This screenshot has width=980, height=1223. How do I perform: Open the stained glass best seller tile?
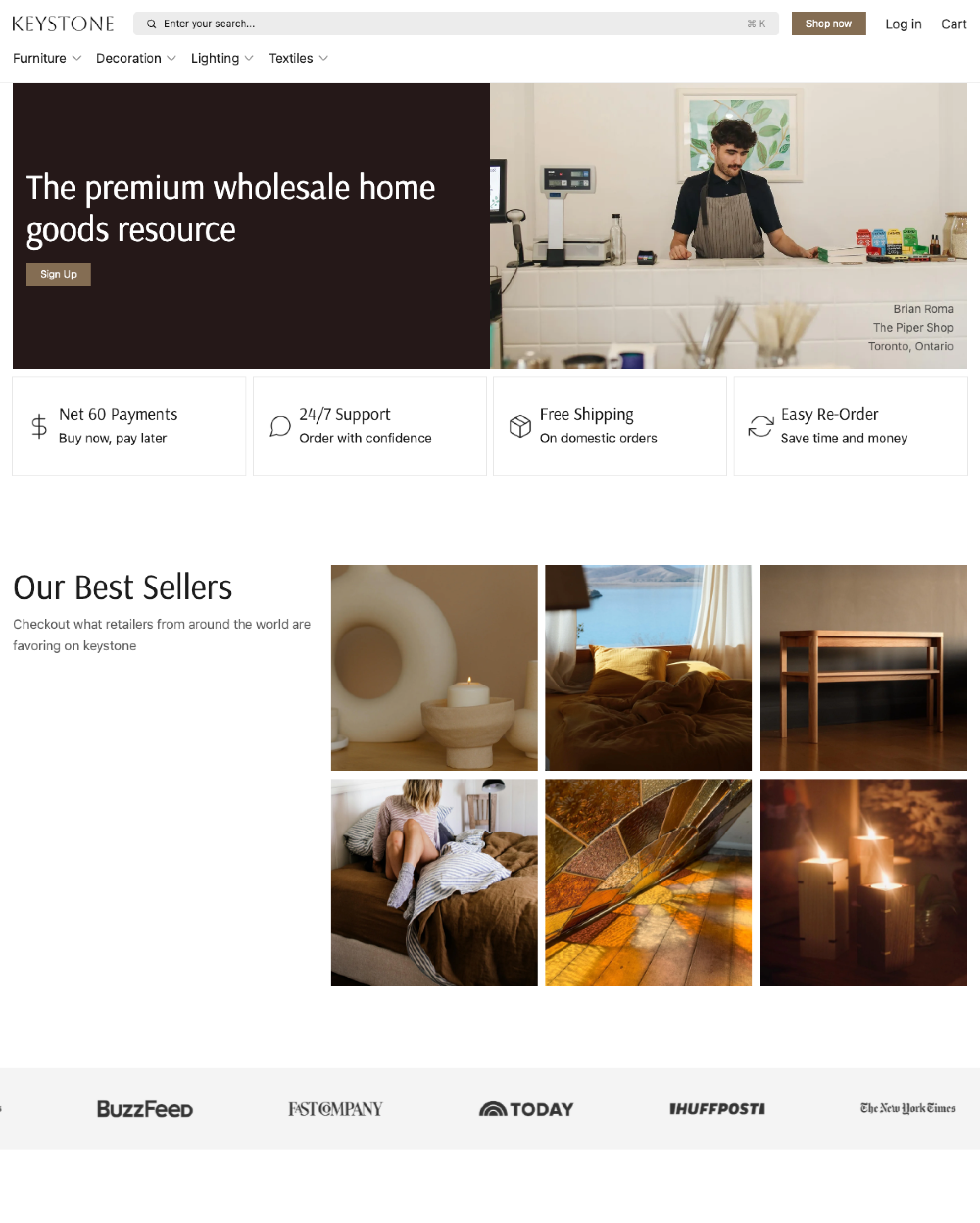[648, 882]
